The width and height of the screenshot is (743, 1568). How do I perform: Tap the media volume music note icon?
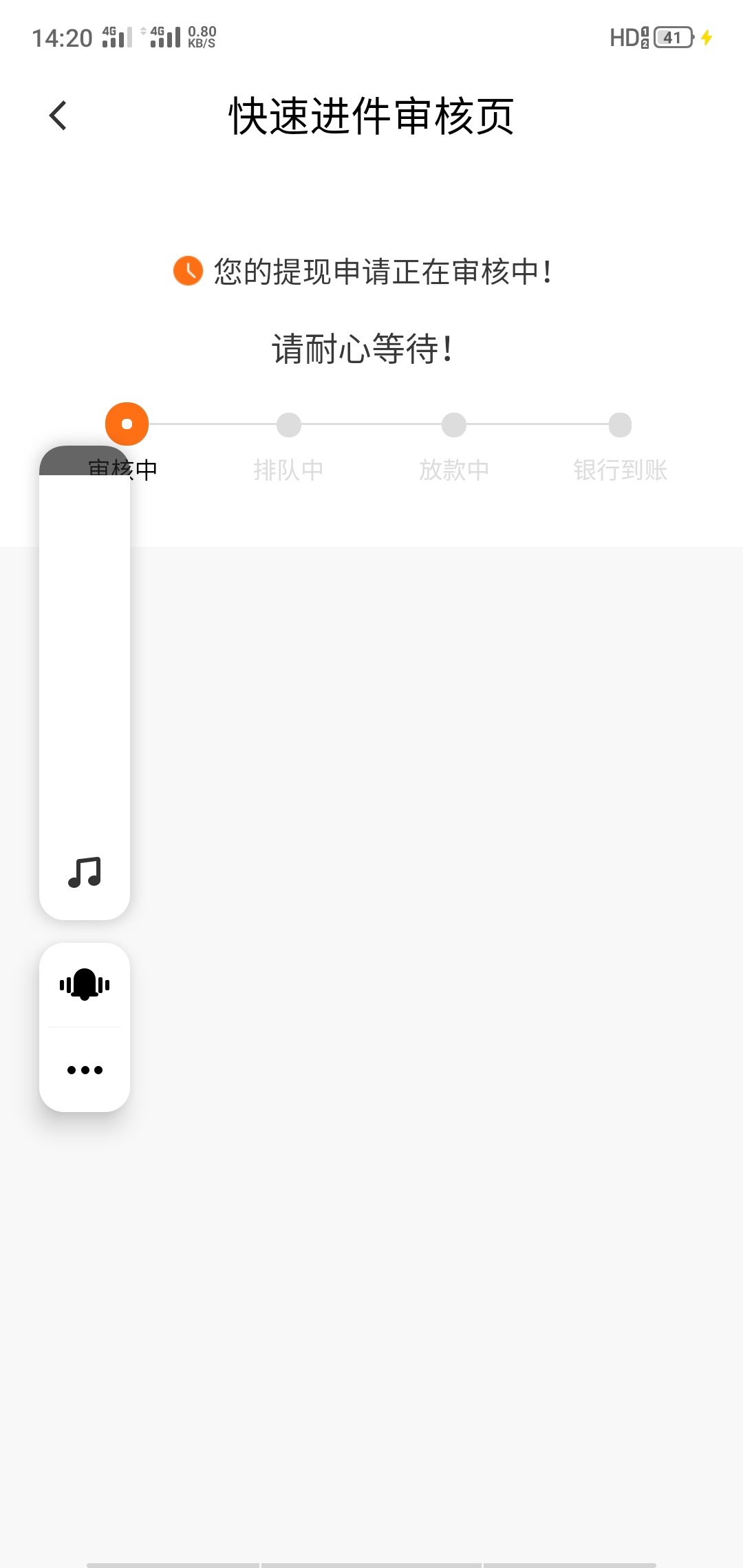pos(85,872)
